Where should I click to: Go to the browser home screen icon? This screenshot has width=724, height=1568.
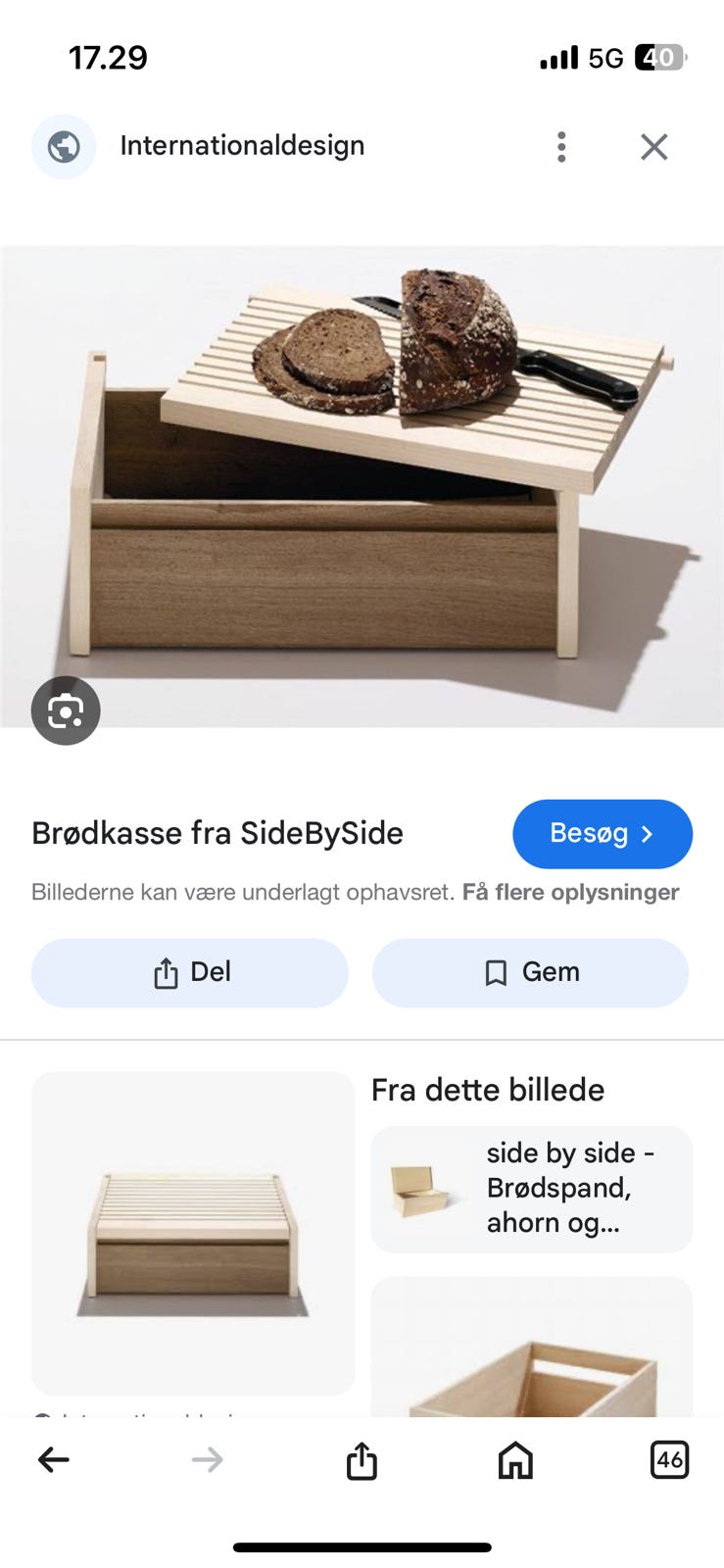pyautogui.click(x=513, y=1459)
